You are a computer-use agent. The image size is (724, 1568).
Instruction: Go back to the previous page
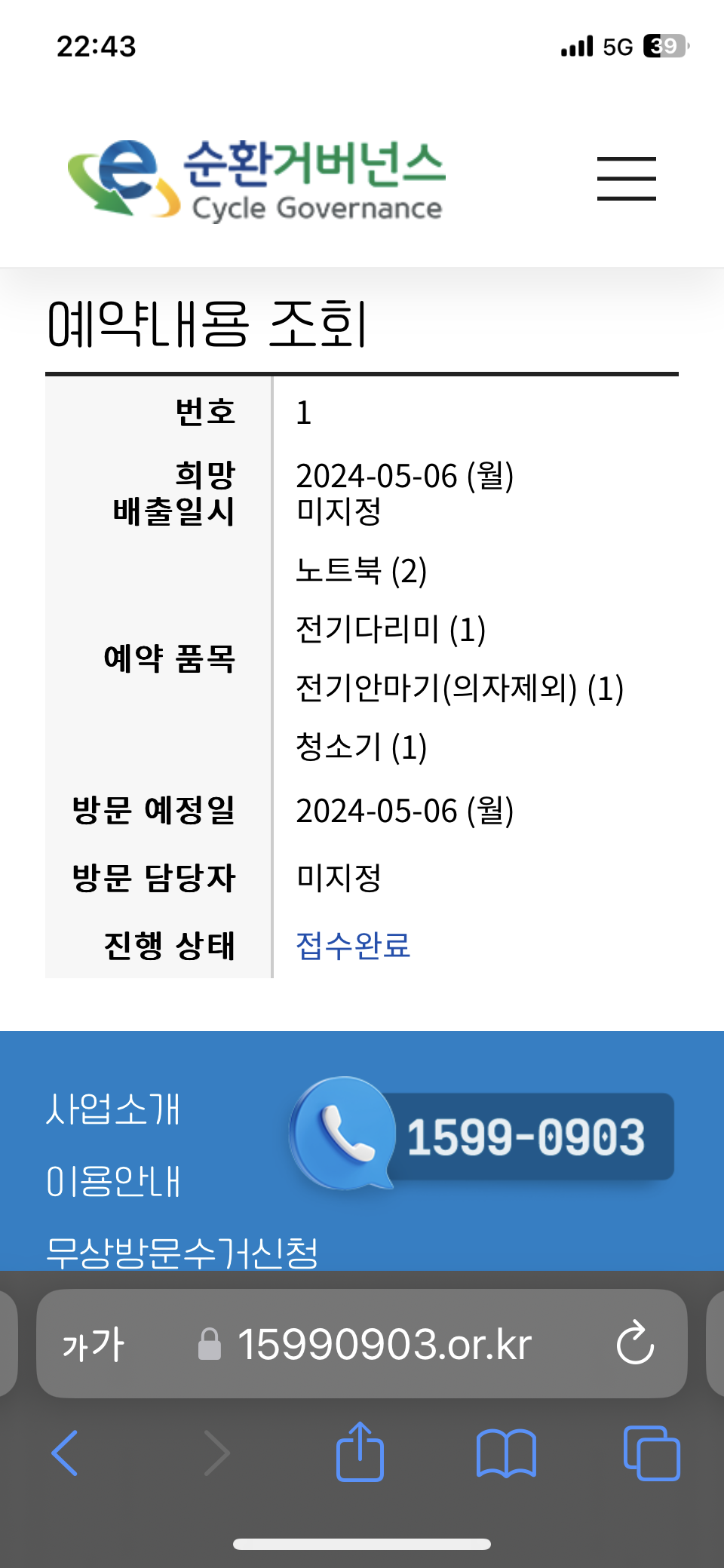[65, 1453]
